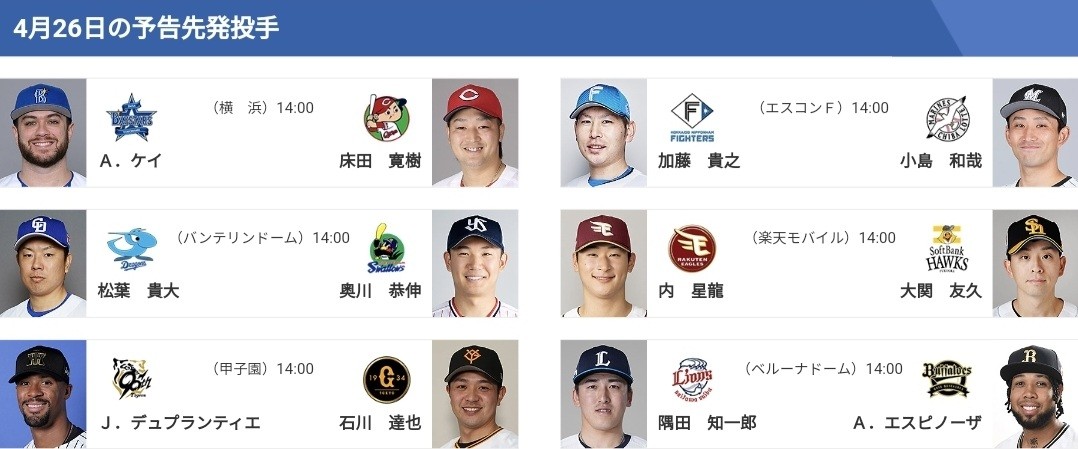Open the バンテリンドーム game with 松葉 貴大
1078x449 pixels.
click(x=259, y=263)
